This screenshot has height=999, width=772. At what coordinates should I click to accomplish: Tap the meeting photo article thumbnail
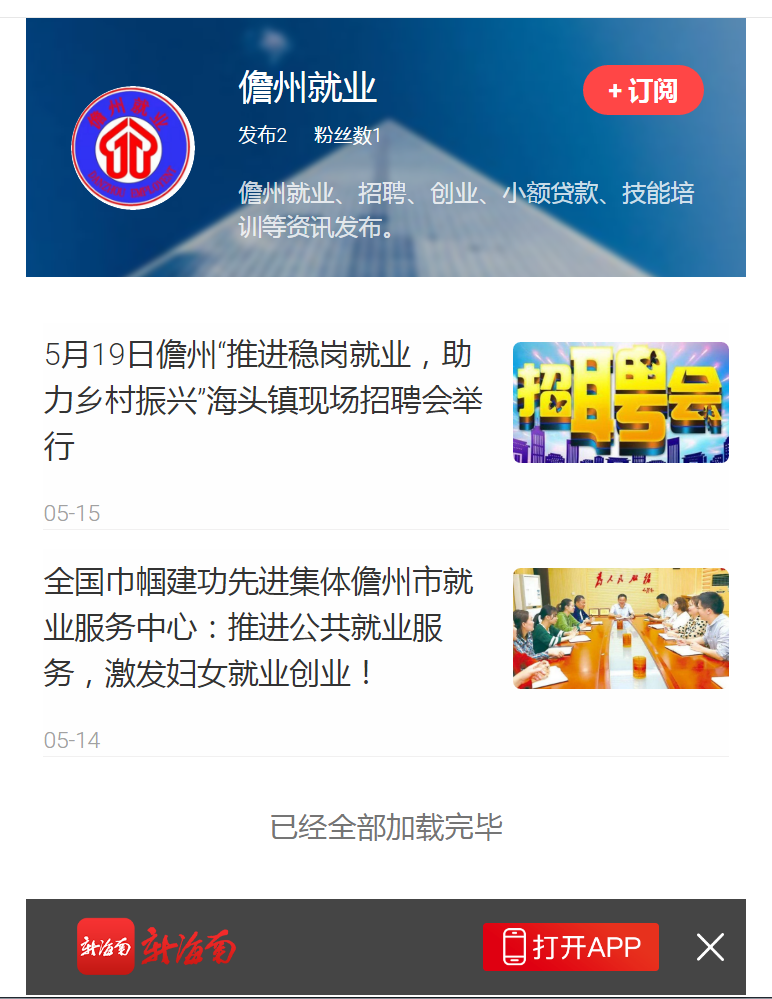coord(620,628)
